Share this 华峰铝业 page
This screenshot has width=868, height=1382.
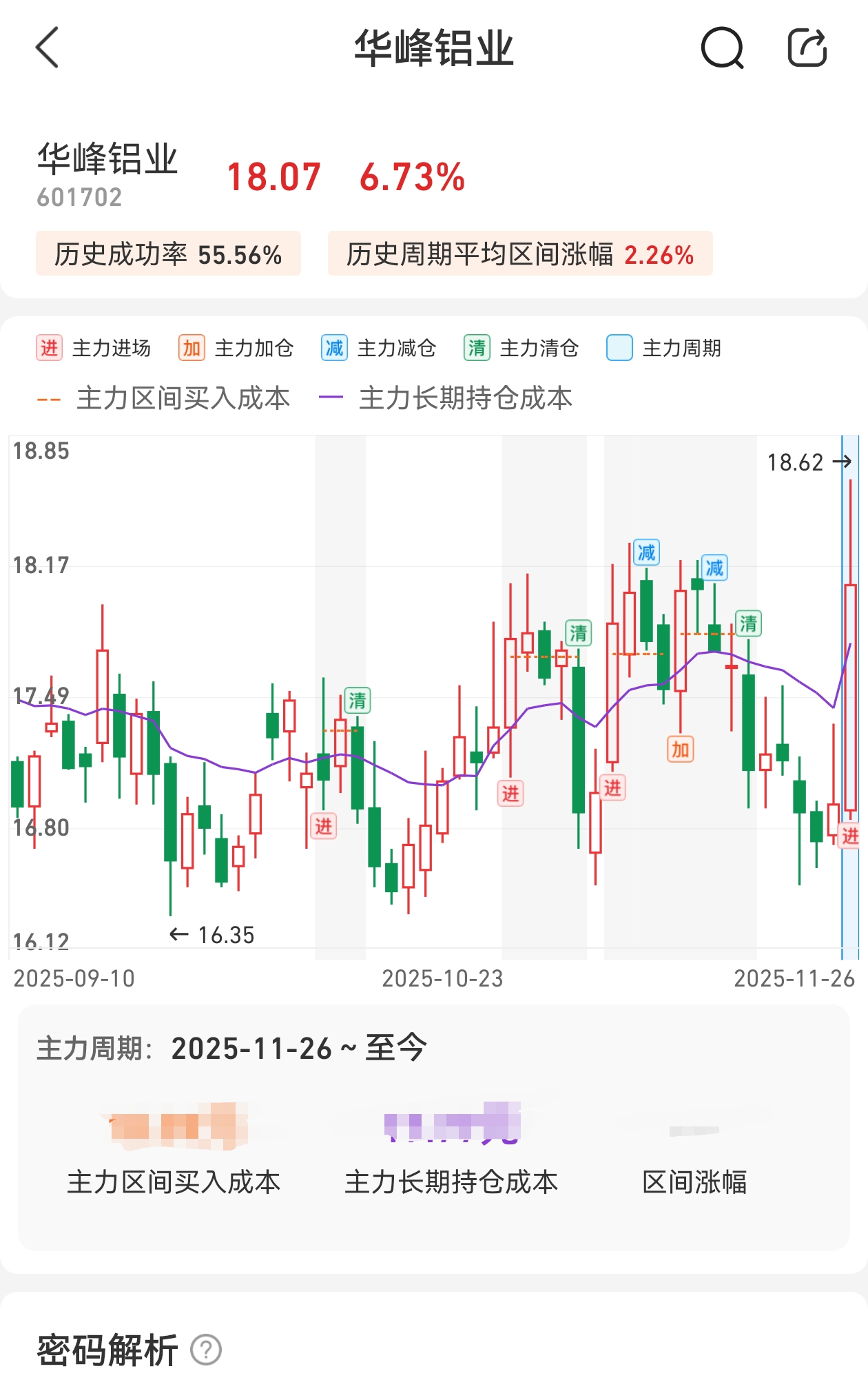click(x=807, y=48)
